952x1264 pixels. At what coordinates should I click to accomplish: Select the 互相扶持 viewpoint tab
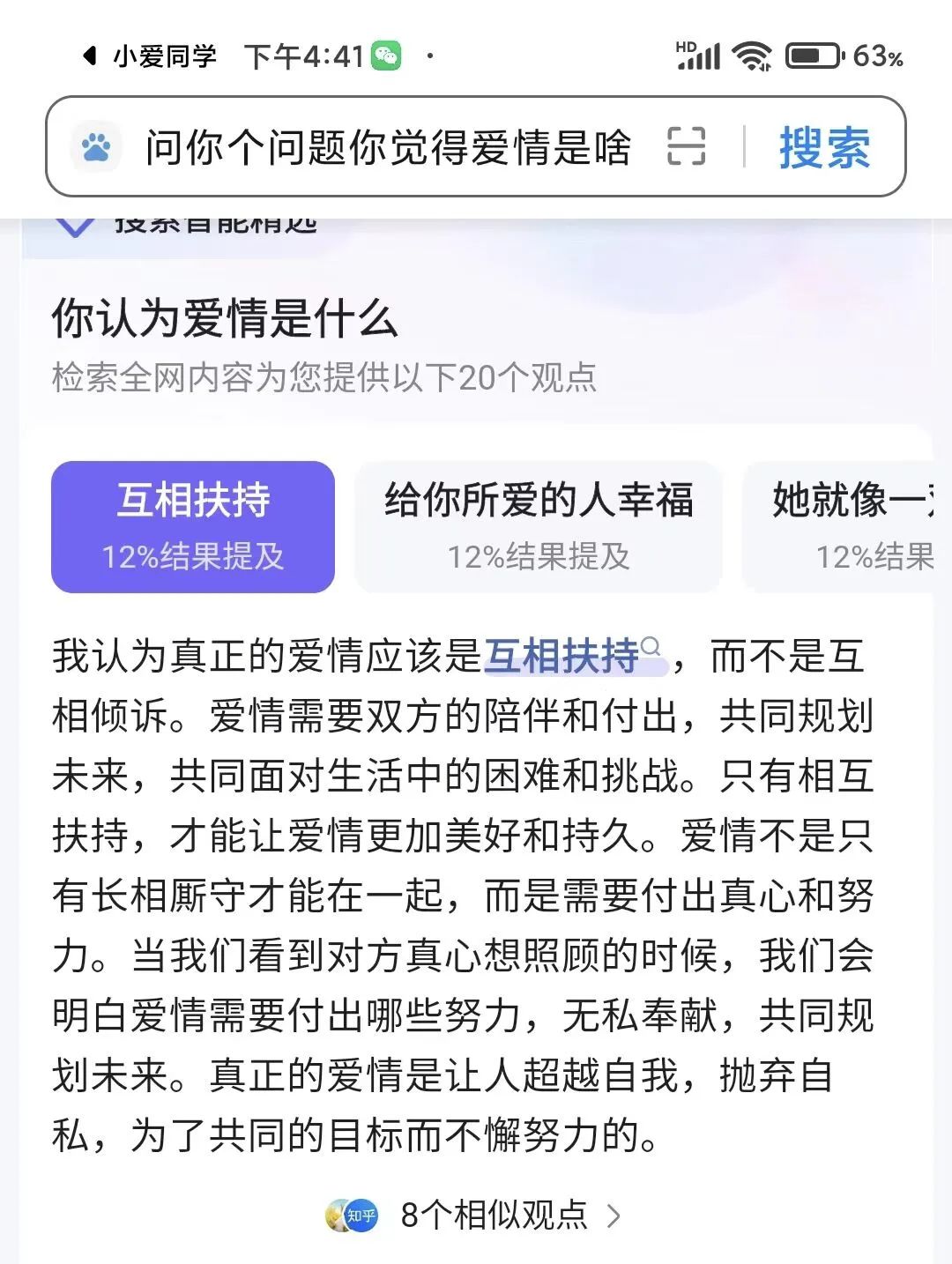tap(193, 526)
